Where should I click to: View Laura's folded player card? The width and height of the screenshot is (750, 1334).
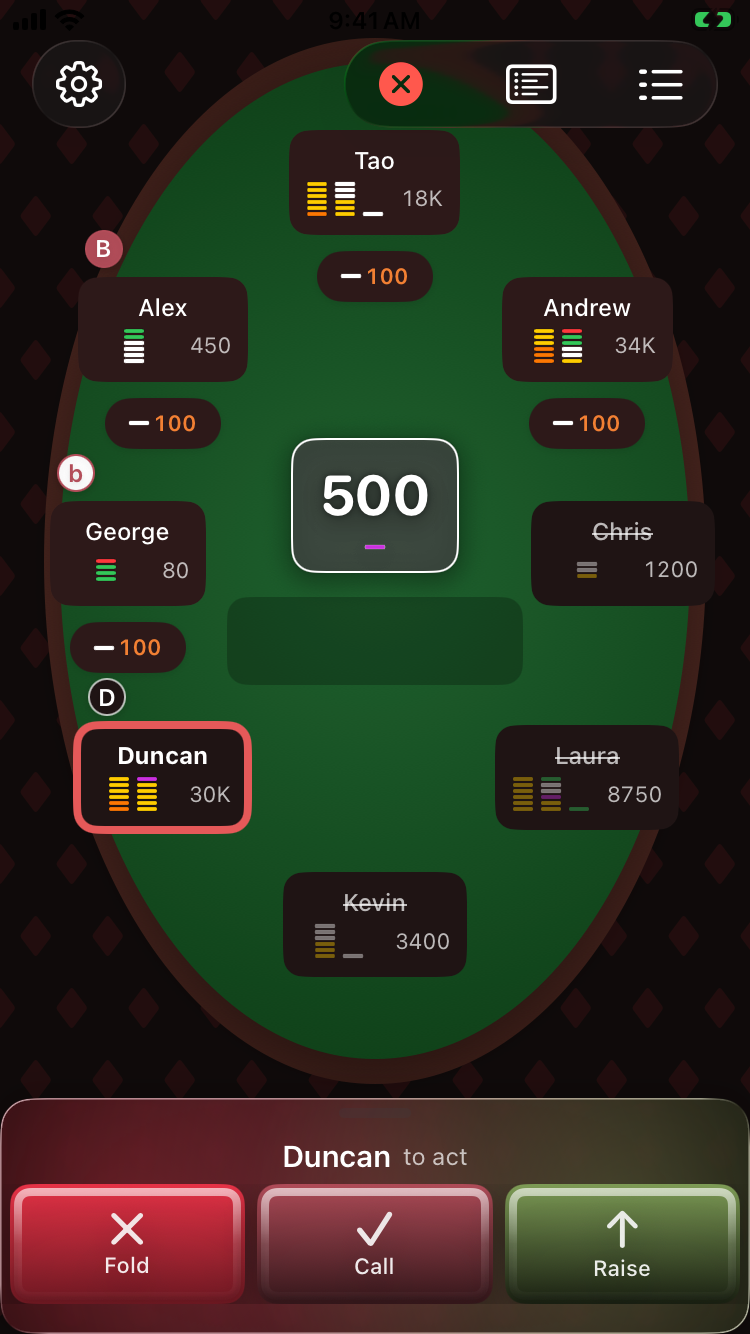coord(587,777)
